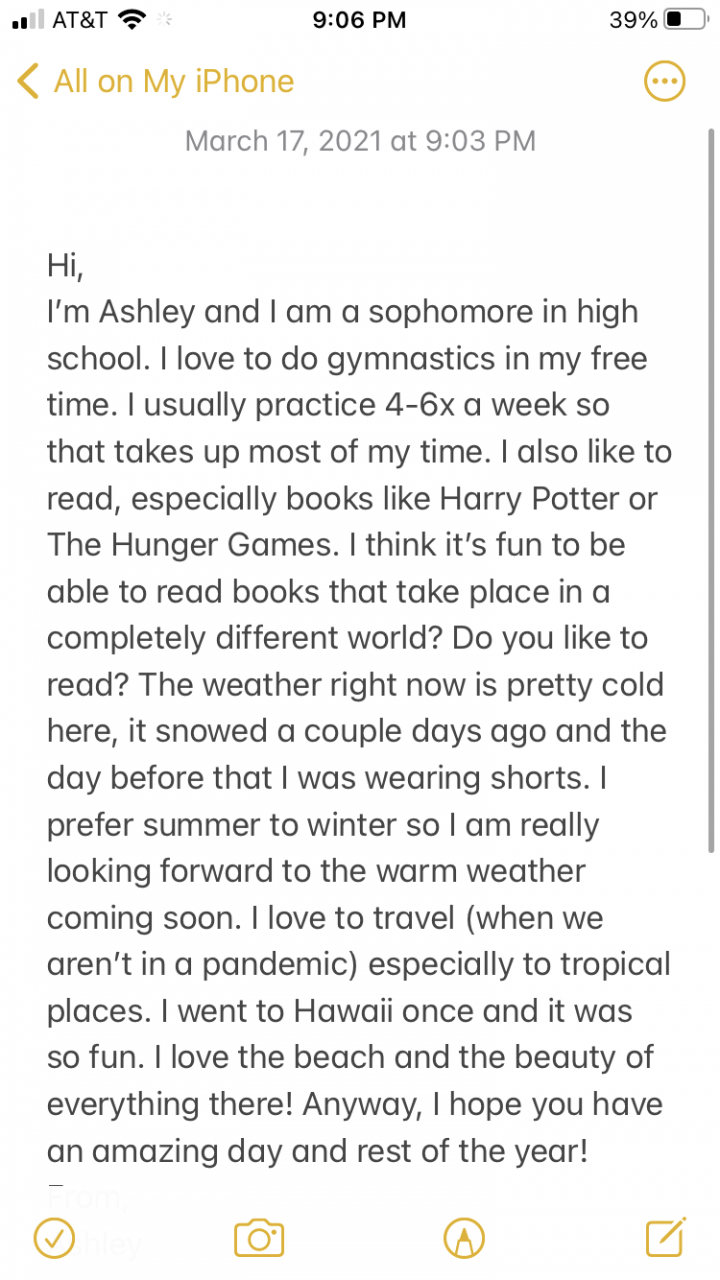This screenshot has height=1280, width=720.
Task: Go back to All on My iPhone
Action: point(155,82)
